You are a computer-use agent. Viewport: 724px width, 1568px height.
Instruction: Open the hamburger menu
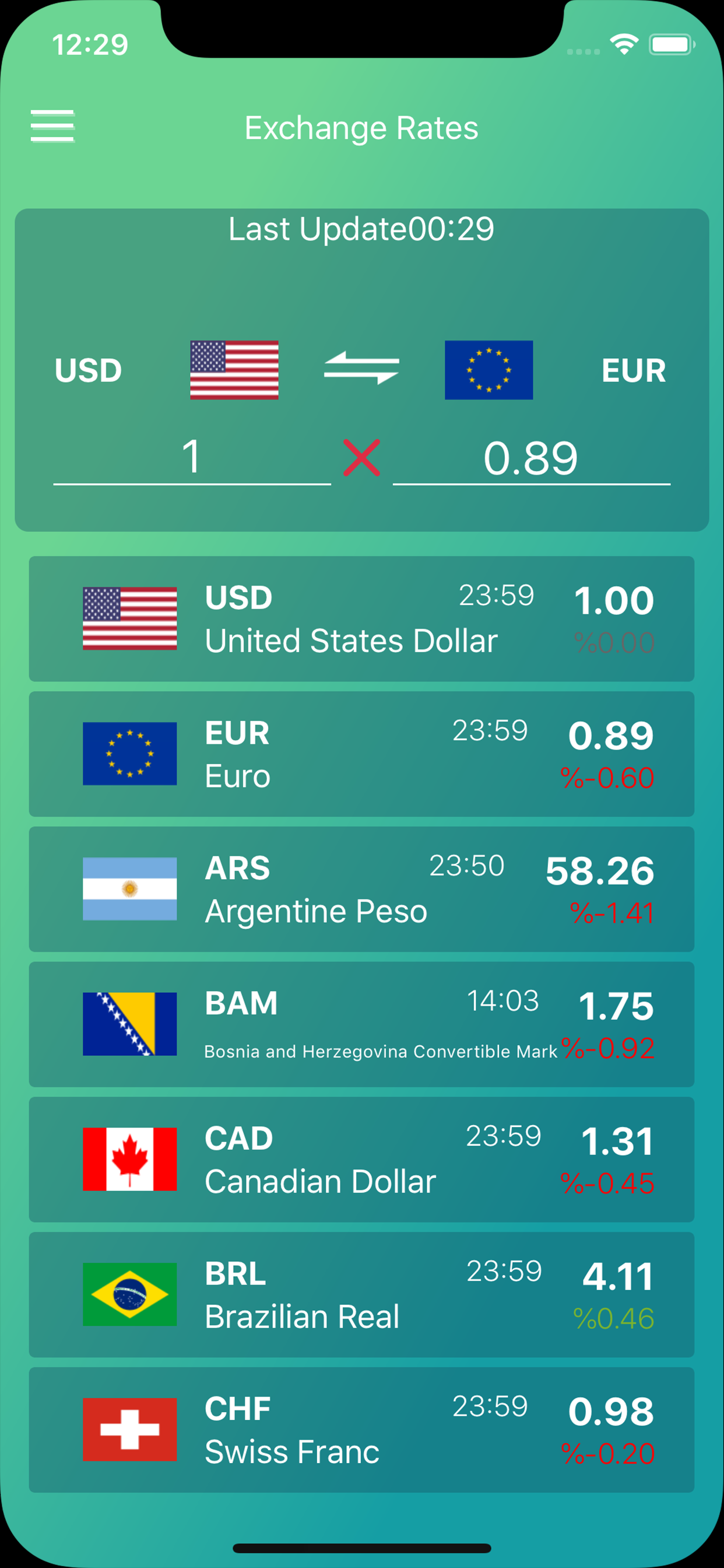52,126
